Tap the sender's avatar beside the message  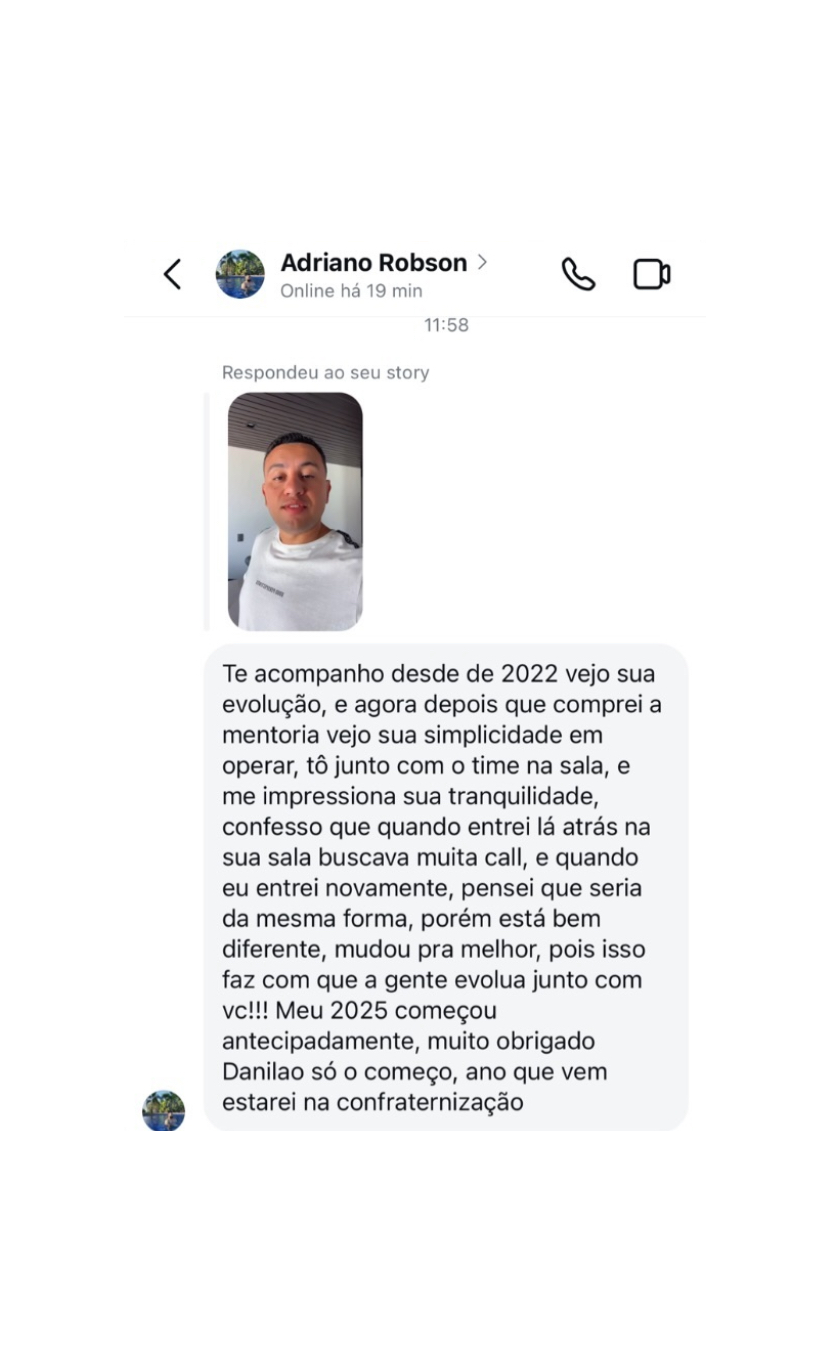pos(164,1110)
